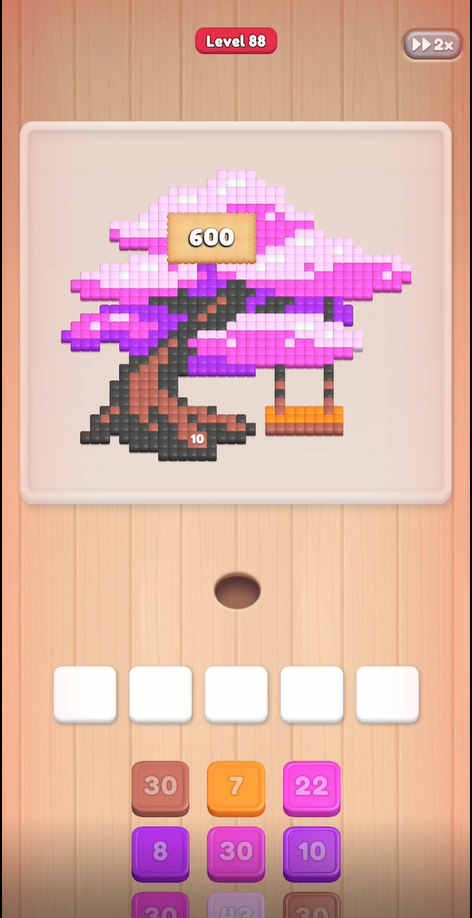Toggle the 2x fast-forward speed button

pos(432,44)
